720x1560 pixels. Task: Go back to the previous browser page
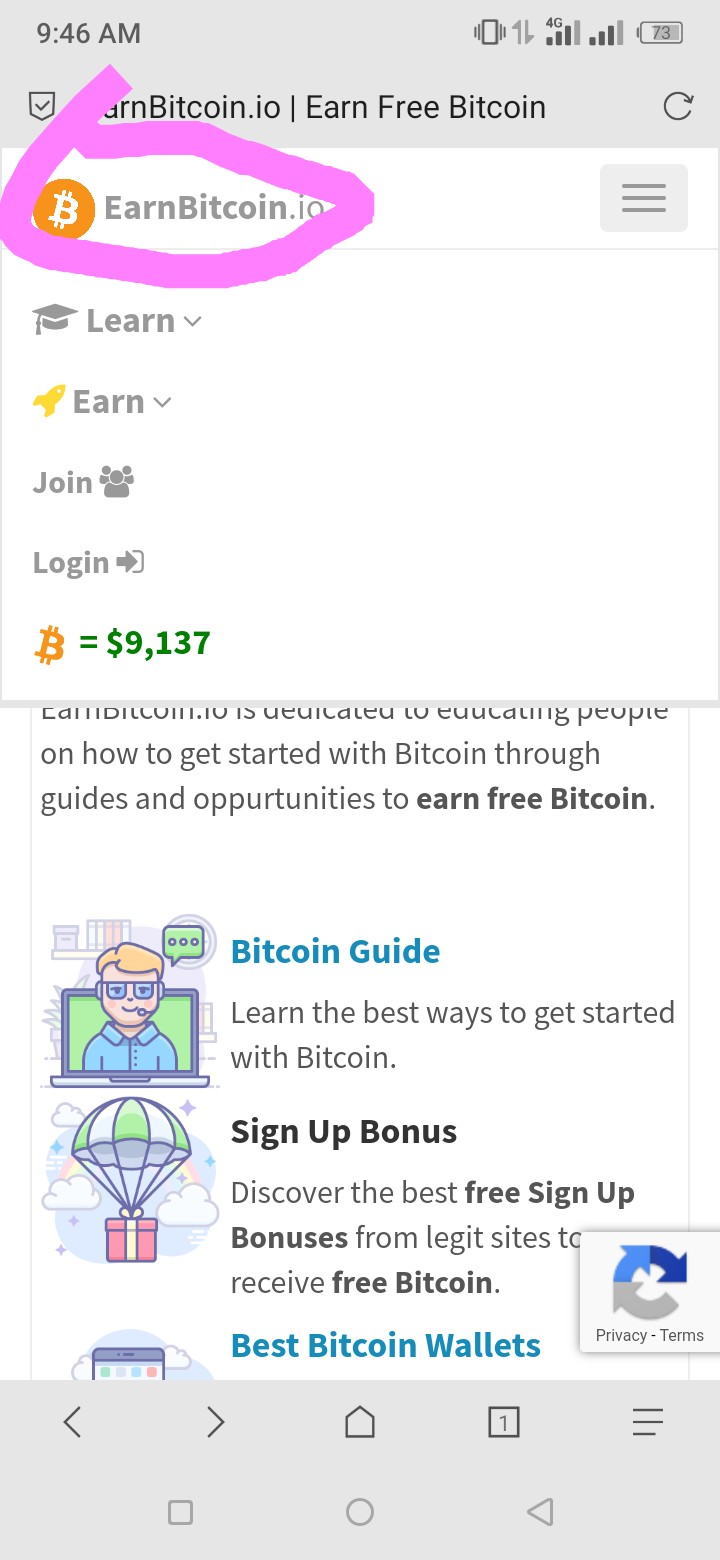click(72, 1421)
